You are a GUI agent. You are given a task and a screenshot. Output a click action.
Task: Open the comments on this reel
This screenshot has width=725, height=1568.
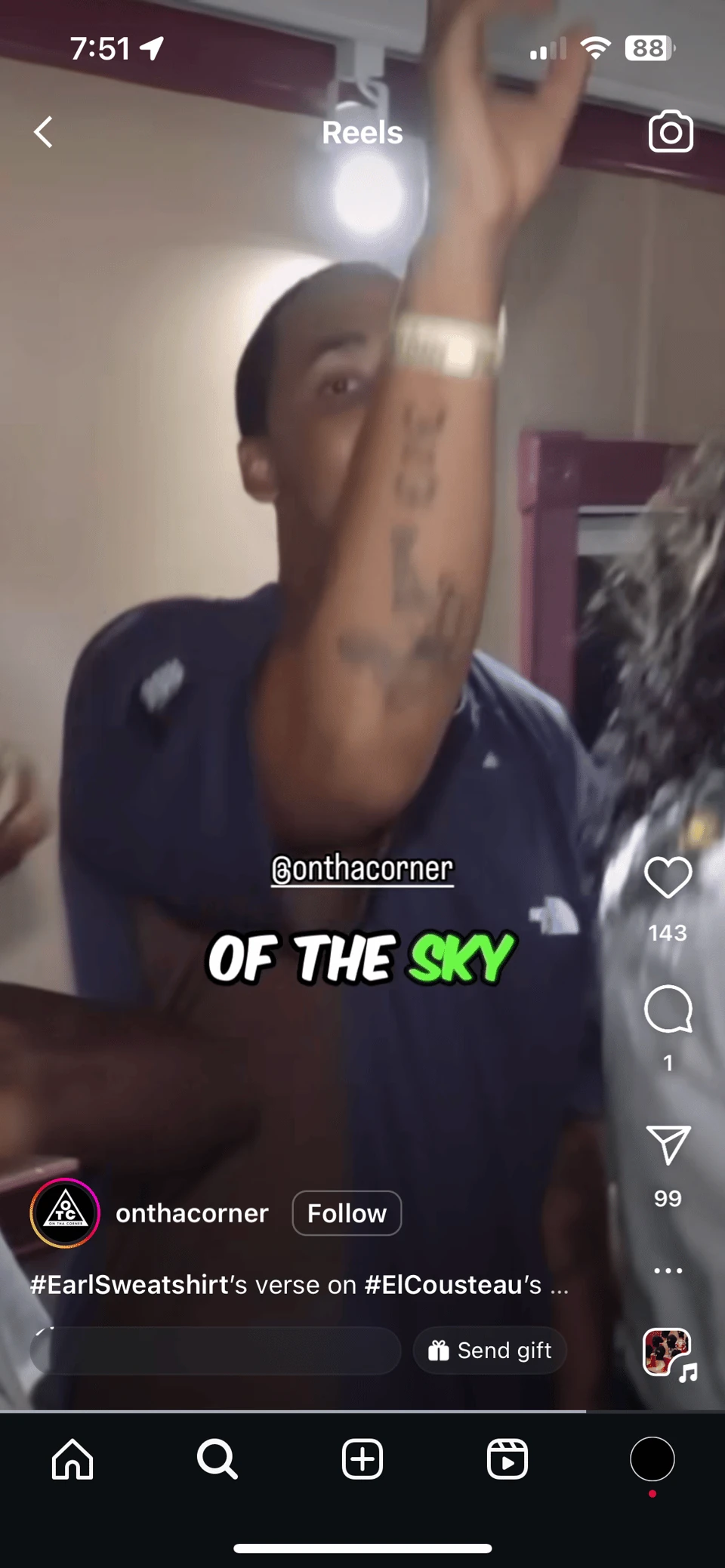pos(668,1009)
